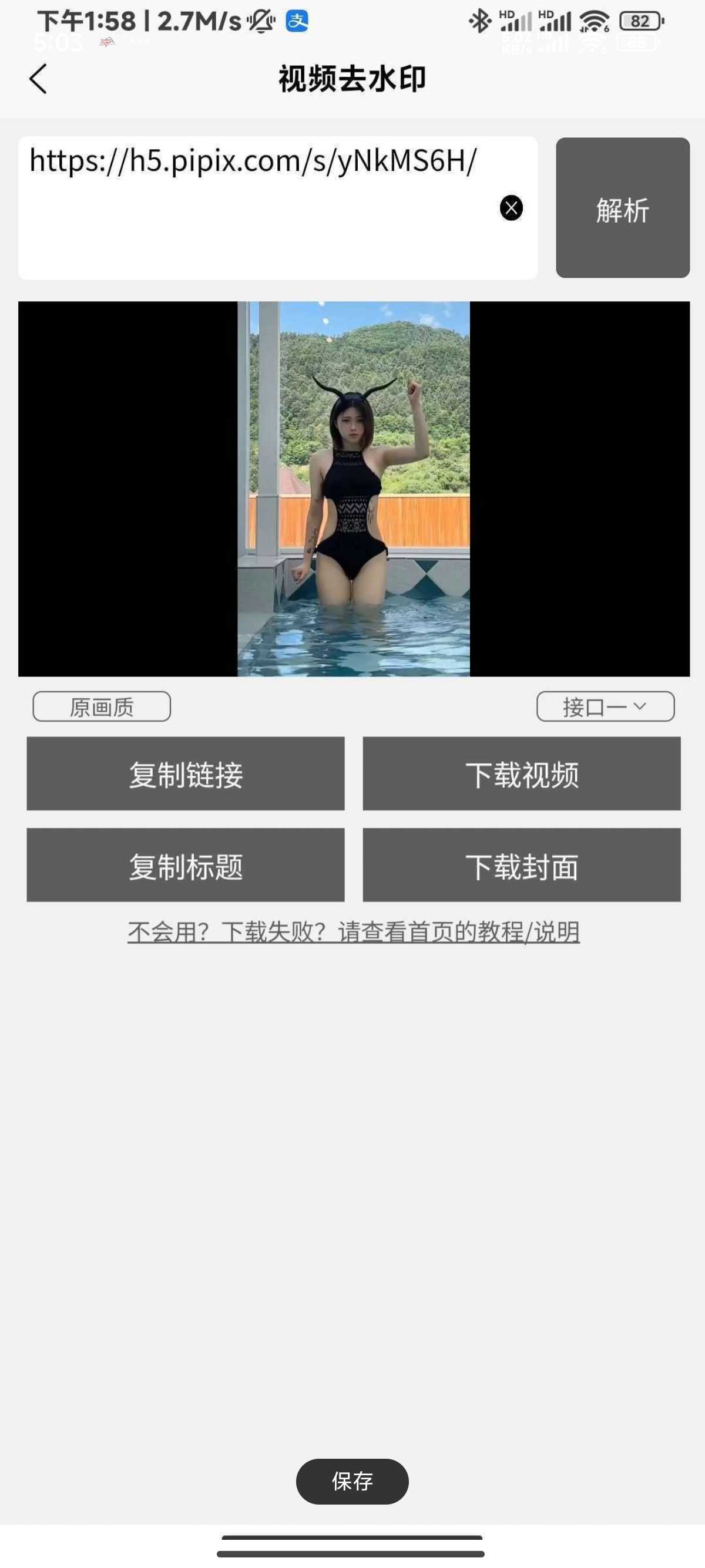
Task: Expand the 接口一 dropdown
Action: [x=605, y=706]
